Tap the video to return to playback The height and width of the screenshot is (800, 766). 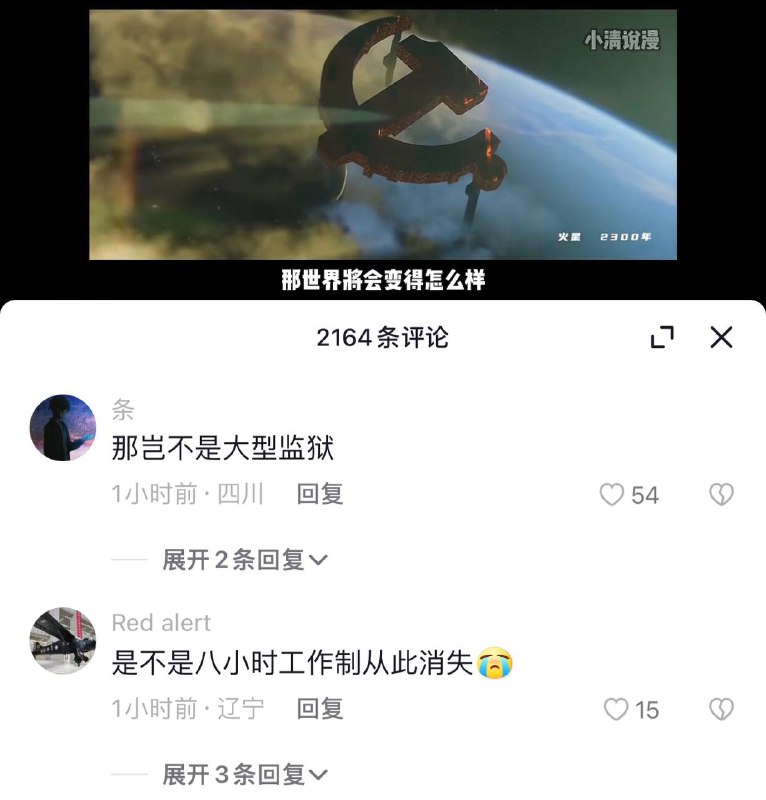pyautogui.click(x=383, y=135)
